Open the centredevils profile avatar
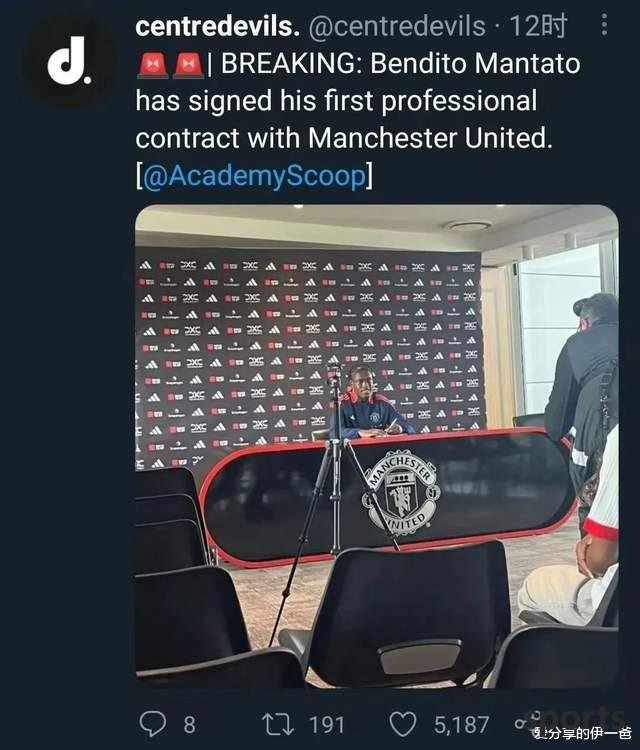This screenshot has height=750, width=640. (x=69, y=61)
